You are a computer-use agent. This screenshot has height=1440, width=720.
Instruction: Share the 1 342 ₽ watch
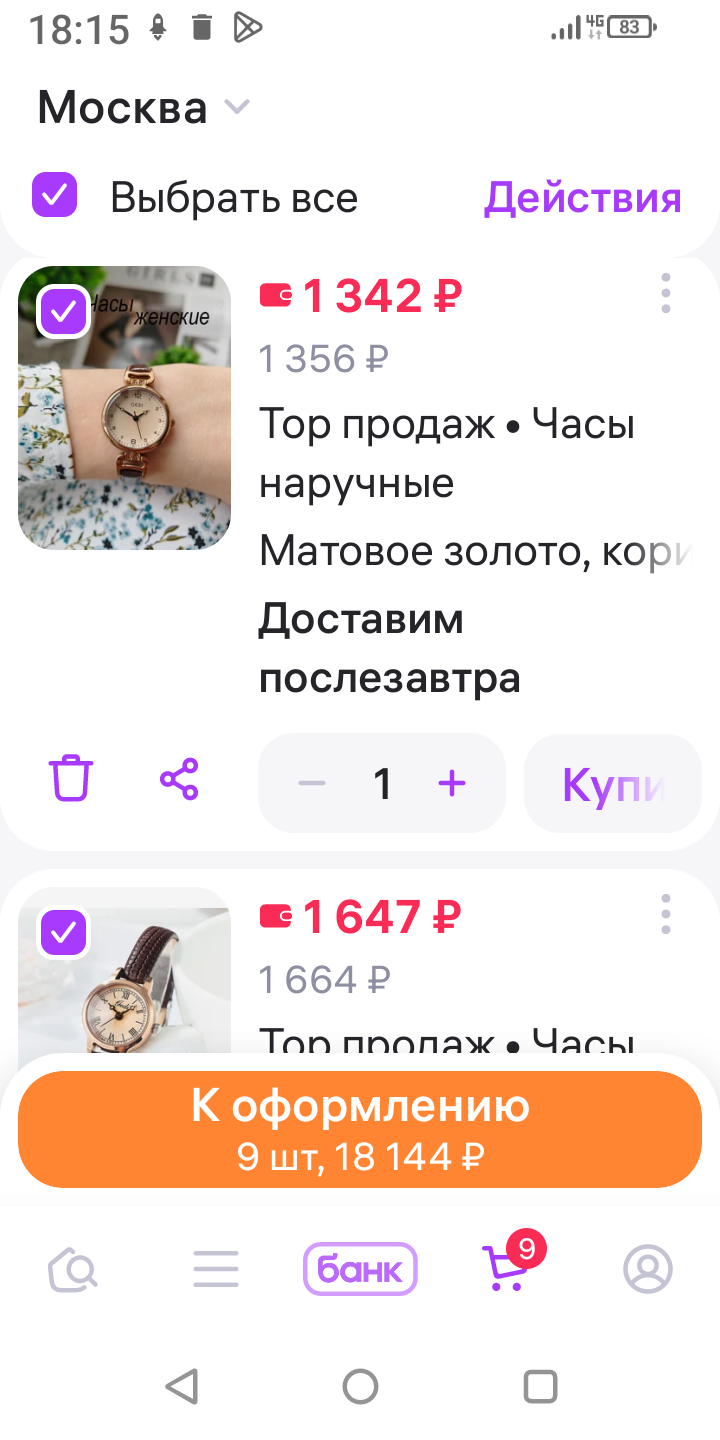(x=179, y=780)
